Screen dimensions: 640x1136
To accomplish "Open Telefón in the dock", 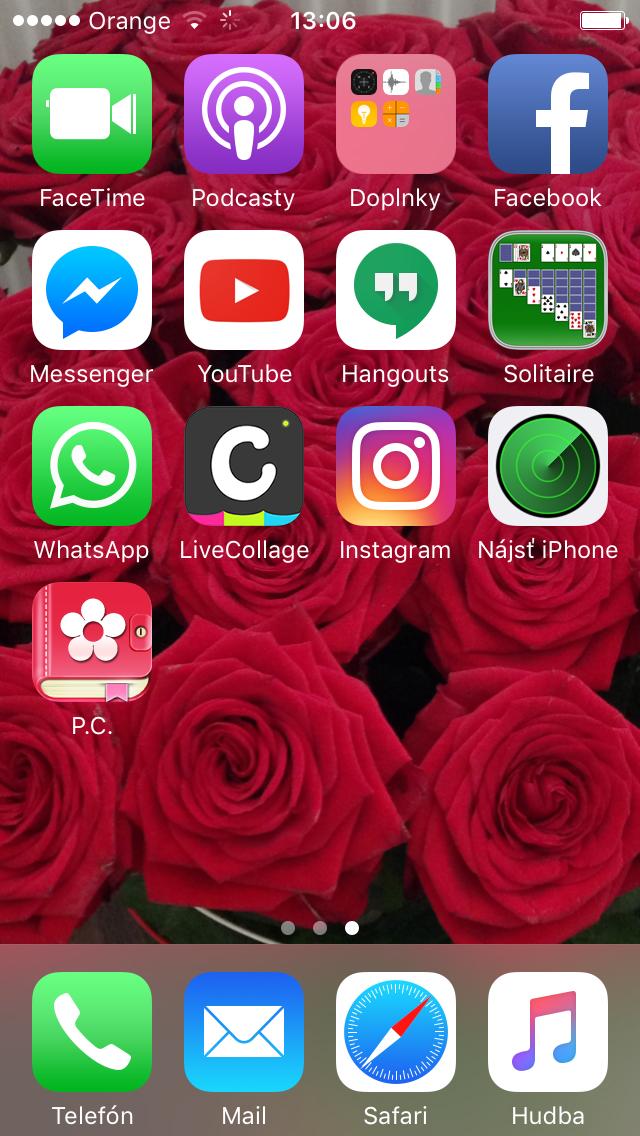I will click(92, 1032).
